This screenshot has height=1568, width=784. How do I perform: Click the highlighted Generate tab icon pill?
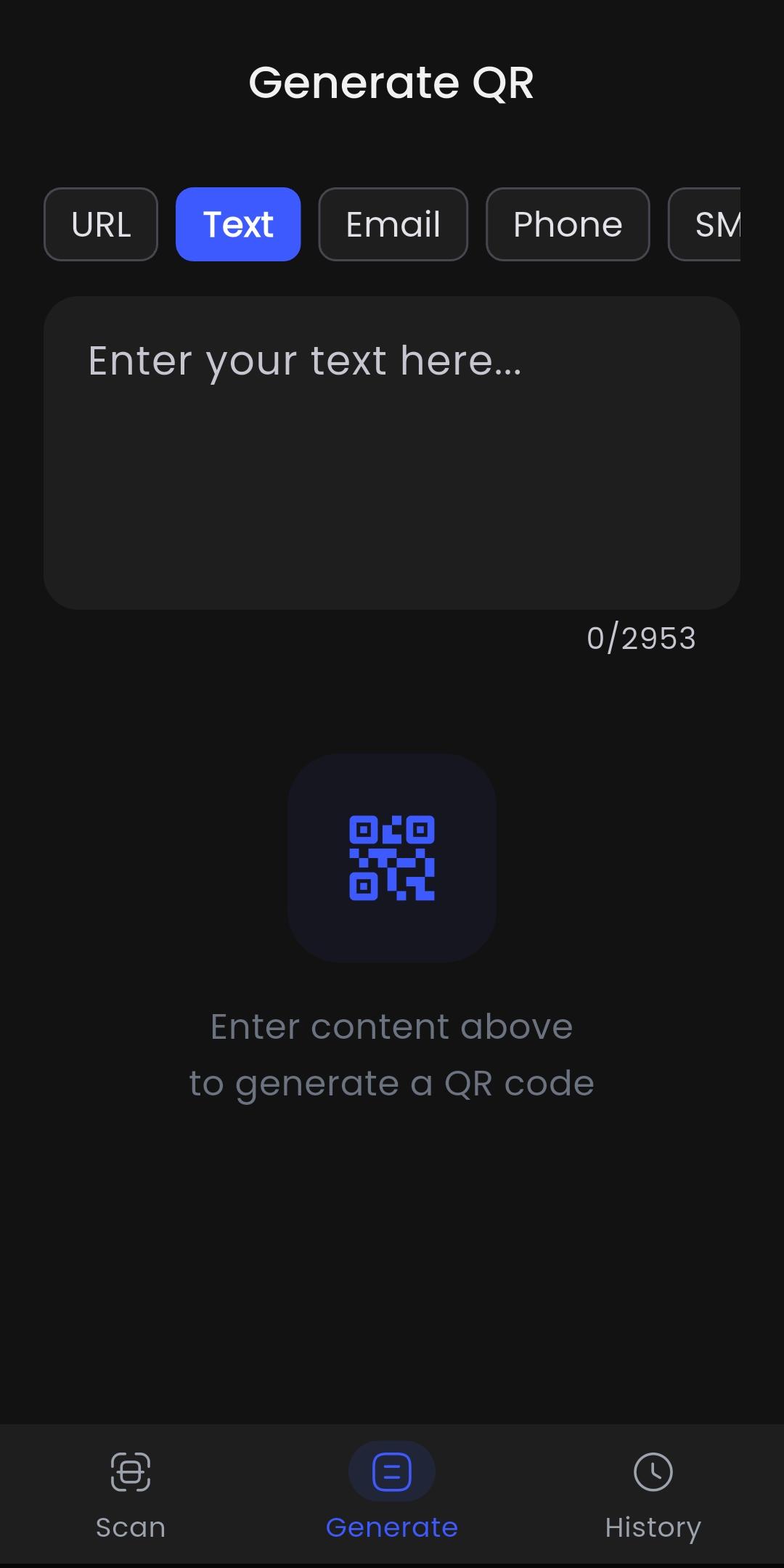click(391, 1470)
